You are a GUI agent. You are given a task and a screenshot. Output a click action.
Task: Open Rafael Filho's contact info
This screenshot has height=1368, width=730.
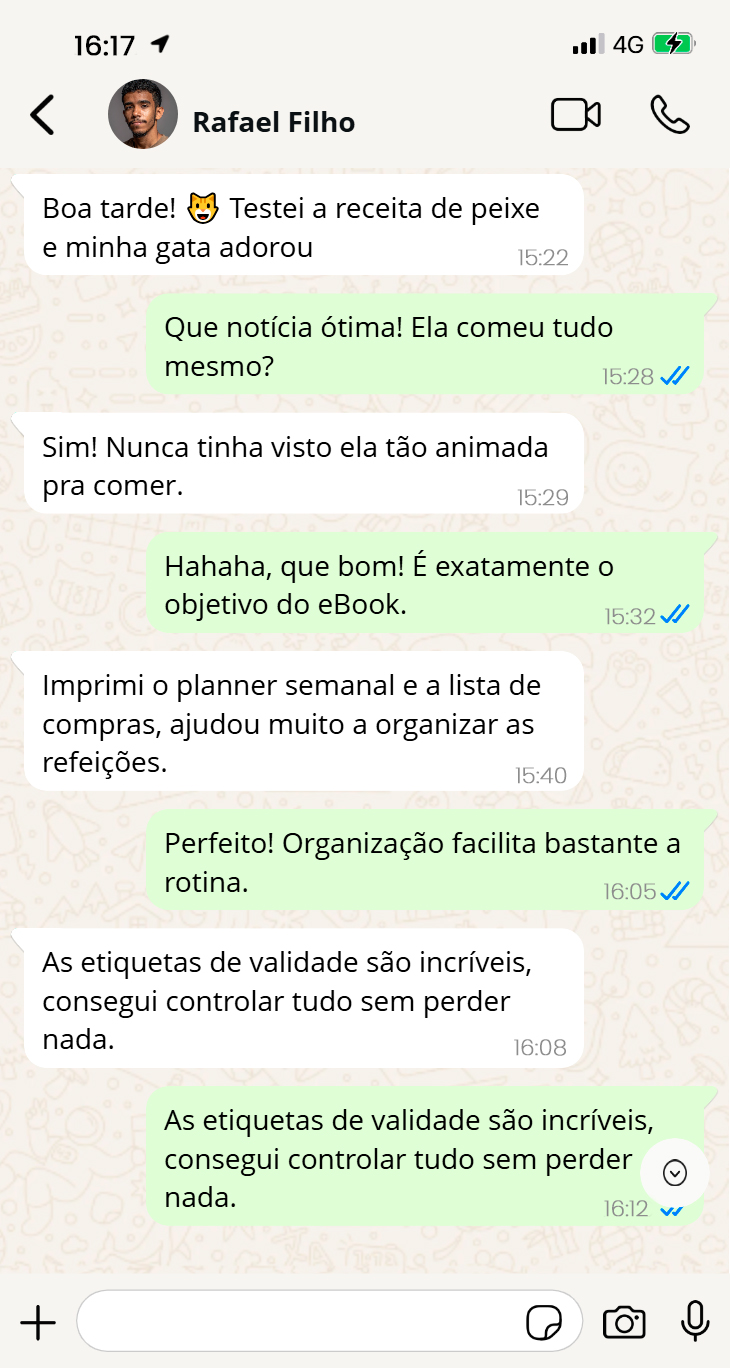(x=272, y=122)
